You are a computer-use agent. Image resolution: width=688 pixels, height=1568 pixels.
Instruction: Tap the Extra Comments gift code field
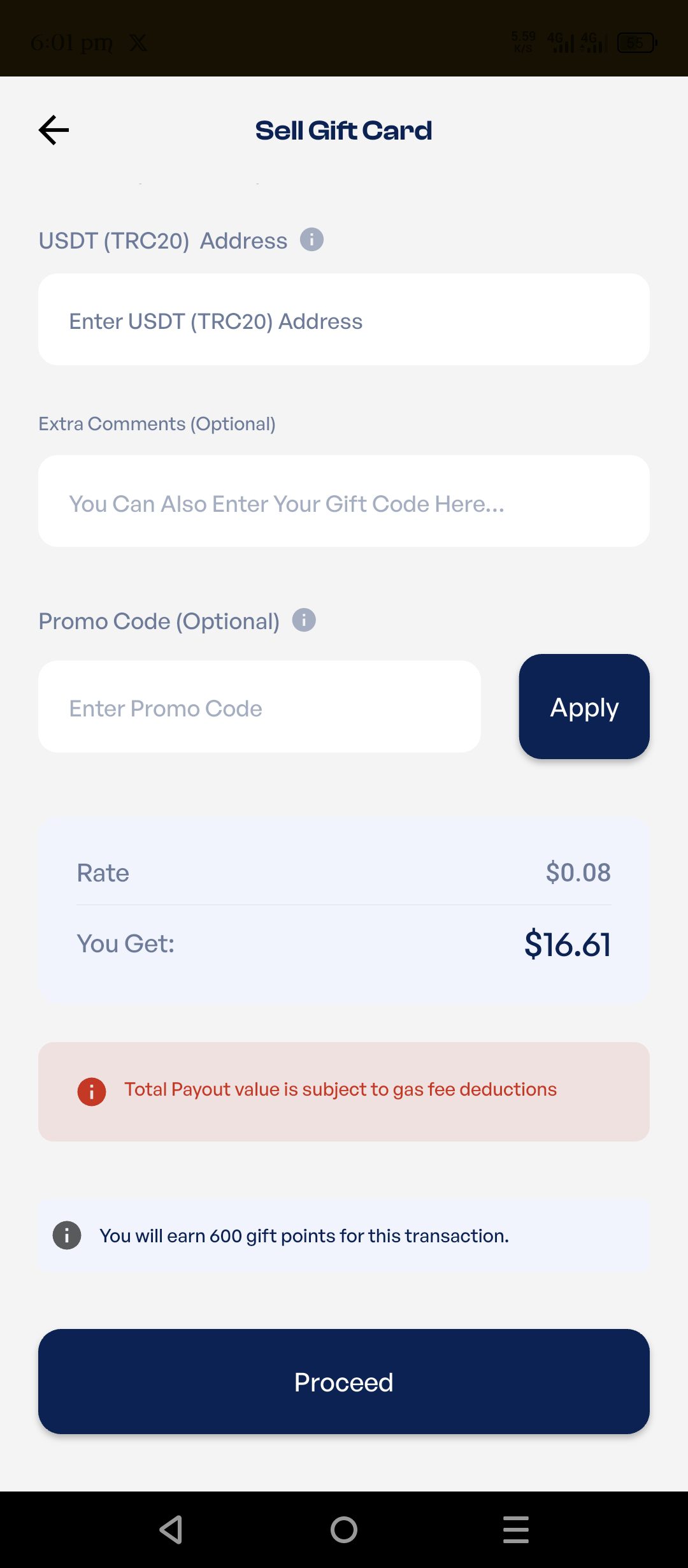pyautogui.click(x=344, y=502)
